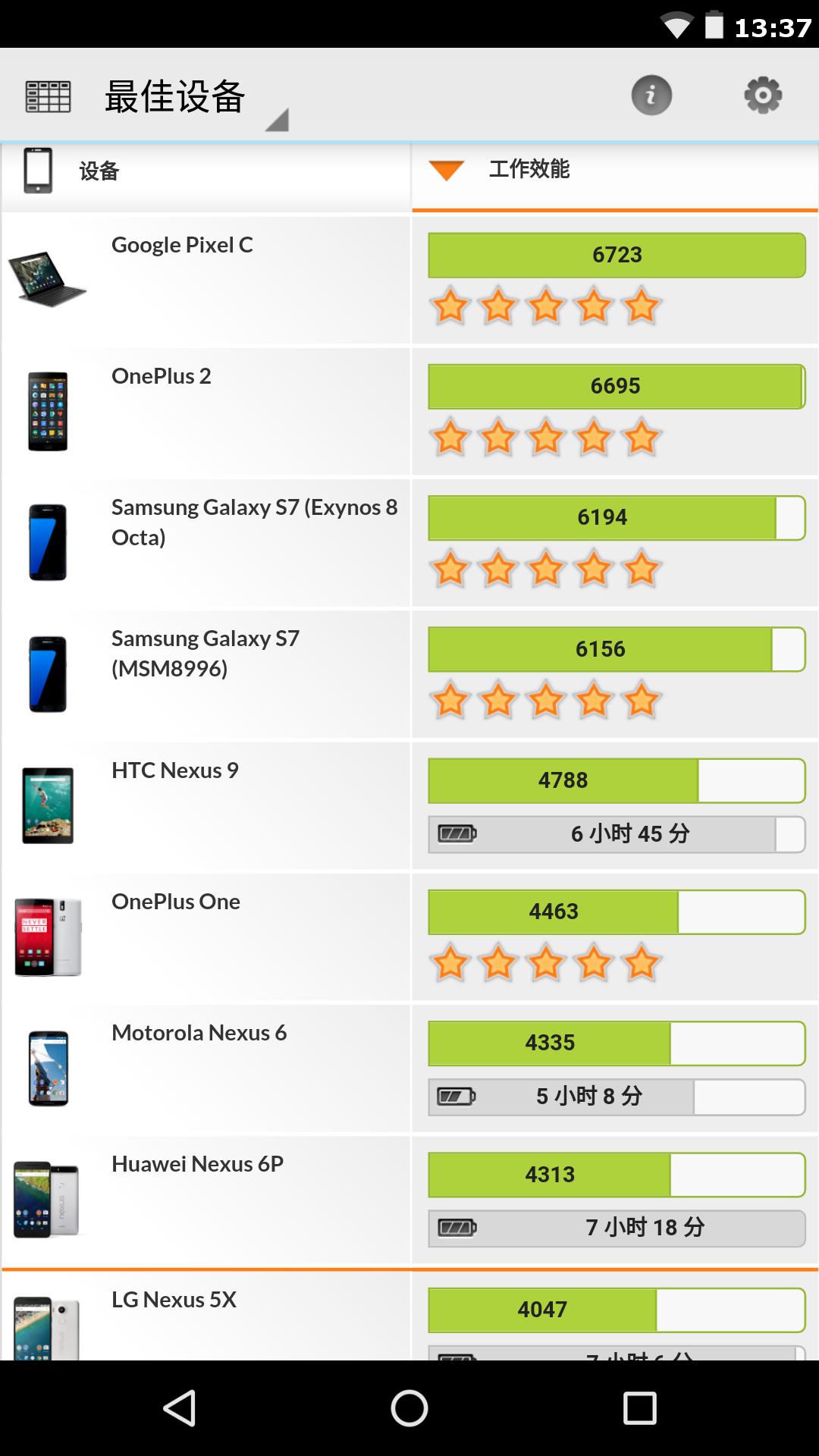Image resolution: width=819 pixels, height=1456 pixels.
Task: Open settings gear icon
Action: pyautogui.click(x=763, y=96)
